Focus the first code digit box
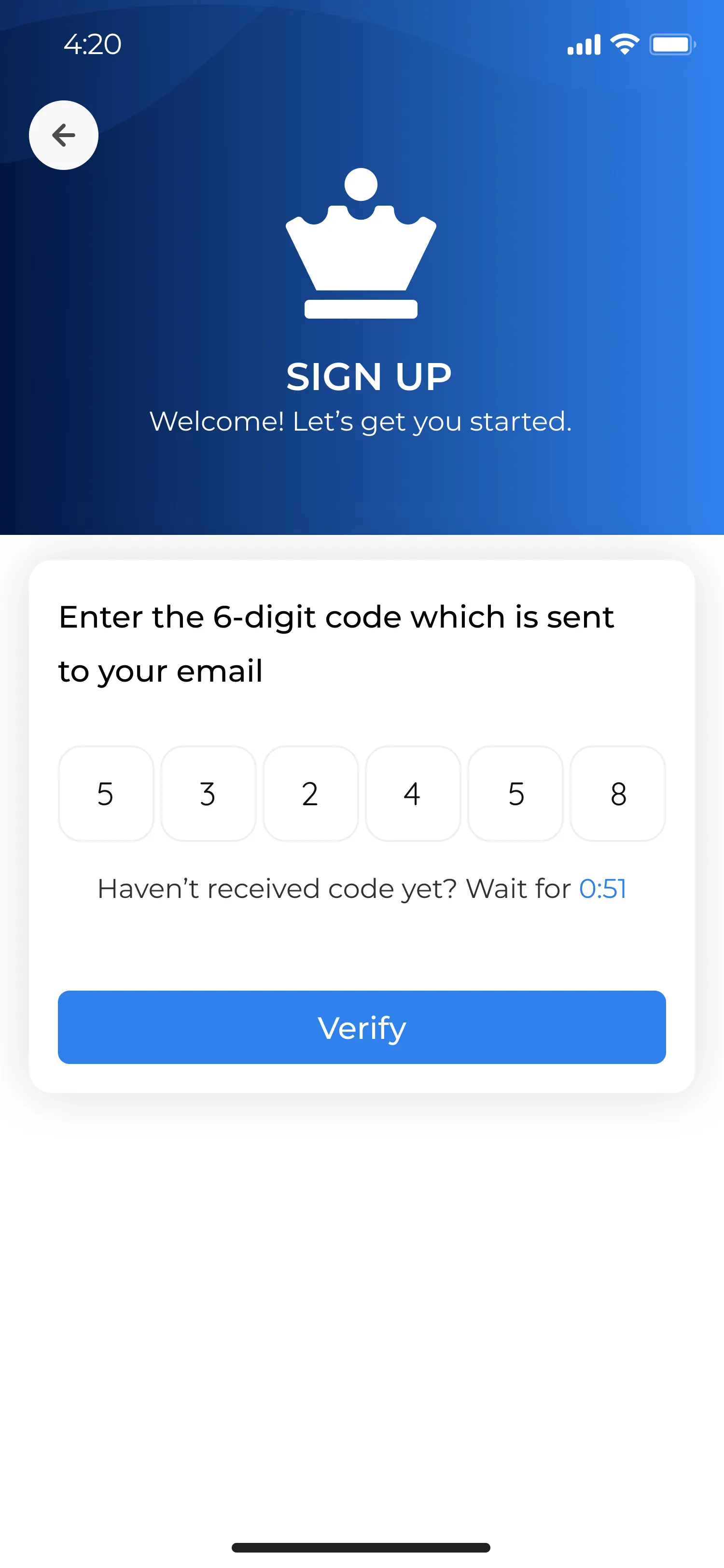The width and height of the screenshot is (724, 1568). tap(106, 794)
